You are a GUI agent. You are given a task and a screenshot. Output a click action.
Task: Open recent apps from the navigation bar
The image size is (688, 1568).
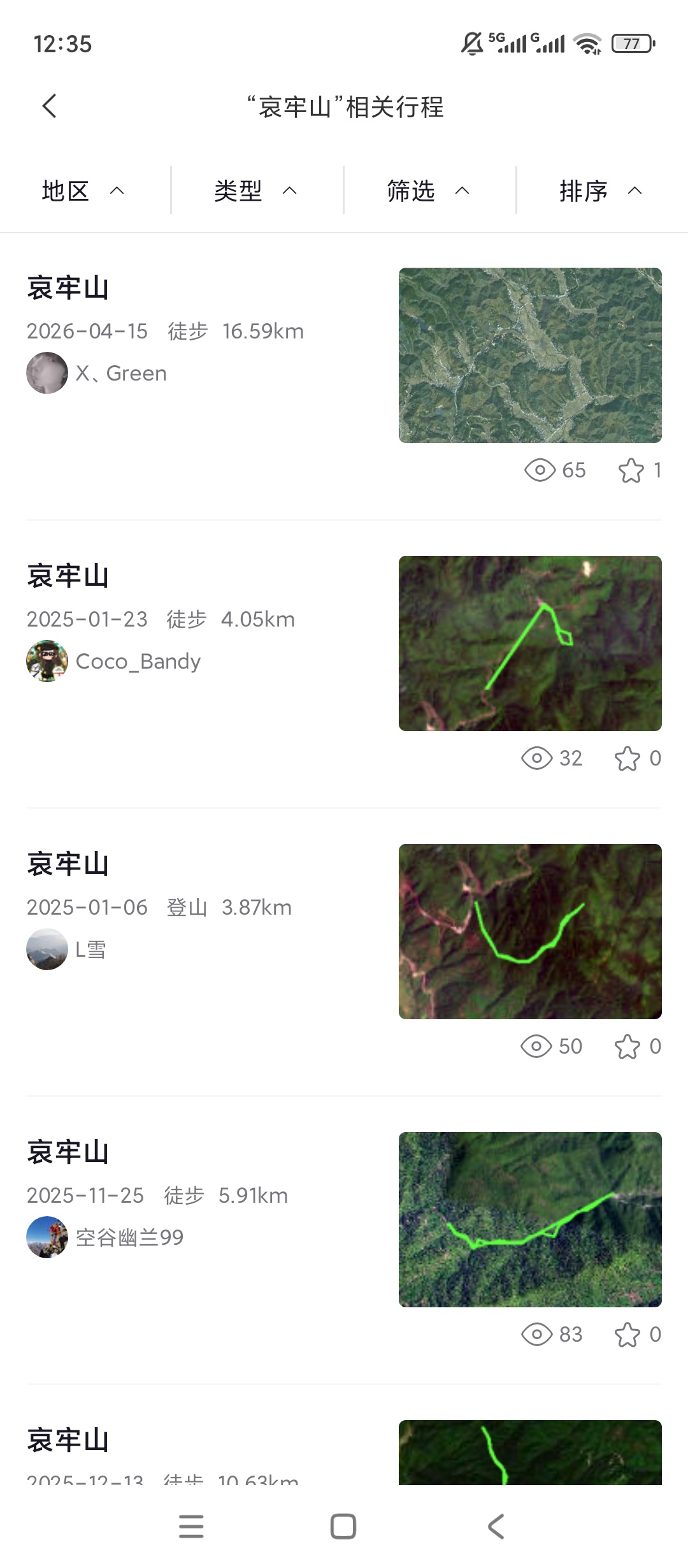click(191, 1527)
